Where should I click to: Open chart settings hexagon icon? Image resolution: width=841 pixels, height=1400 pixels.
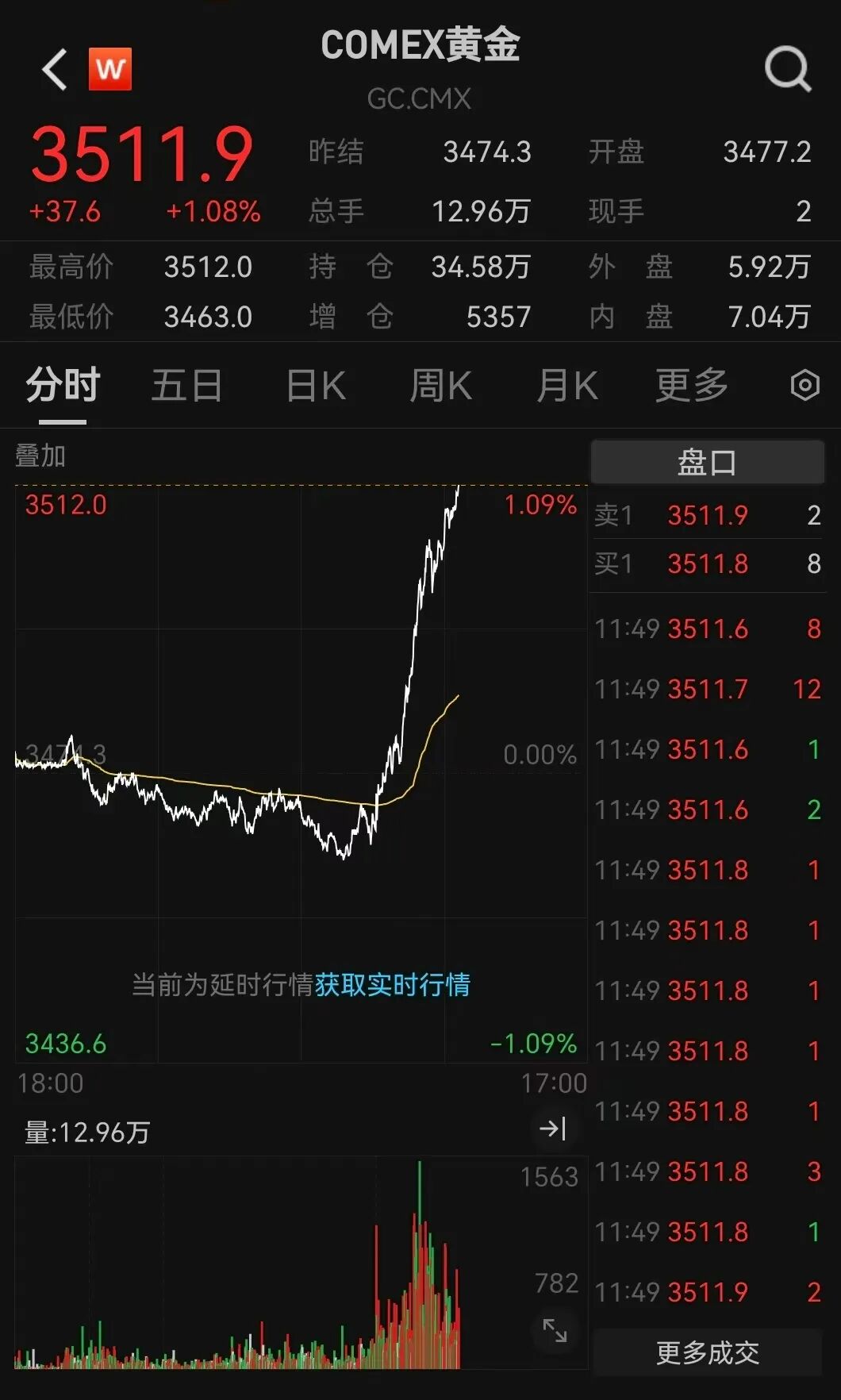(x=805, y=386)
